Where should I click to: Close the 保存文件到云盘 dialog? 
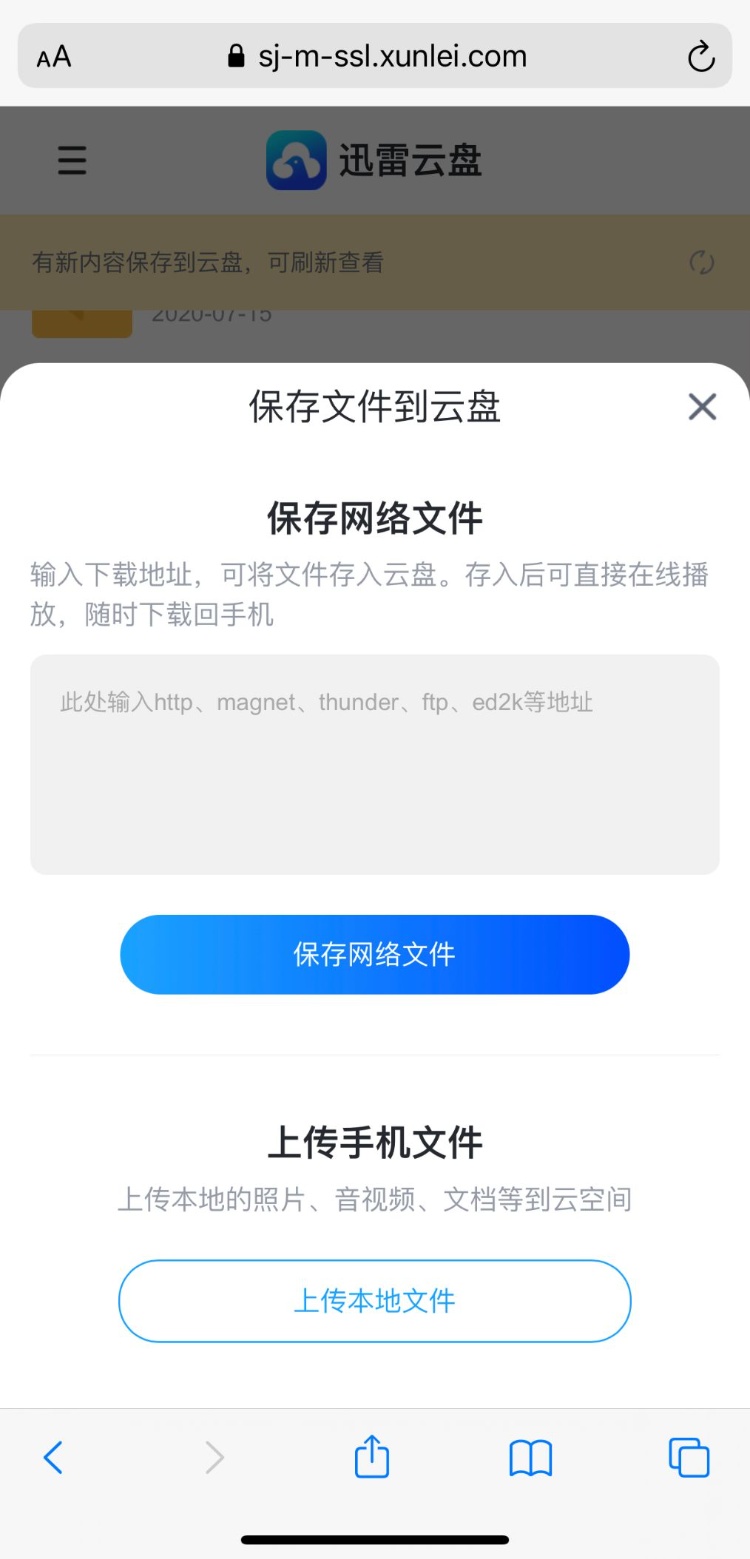click(x=701, y=406)
